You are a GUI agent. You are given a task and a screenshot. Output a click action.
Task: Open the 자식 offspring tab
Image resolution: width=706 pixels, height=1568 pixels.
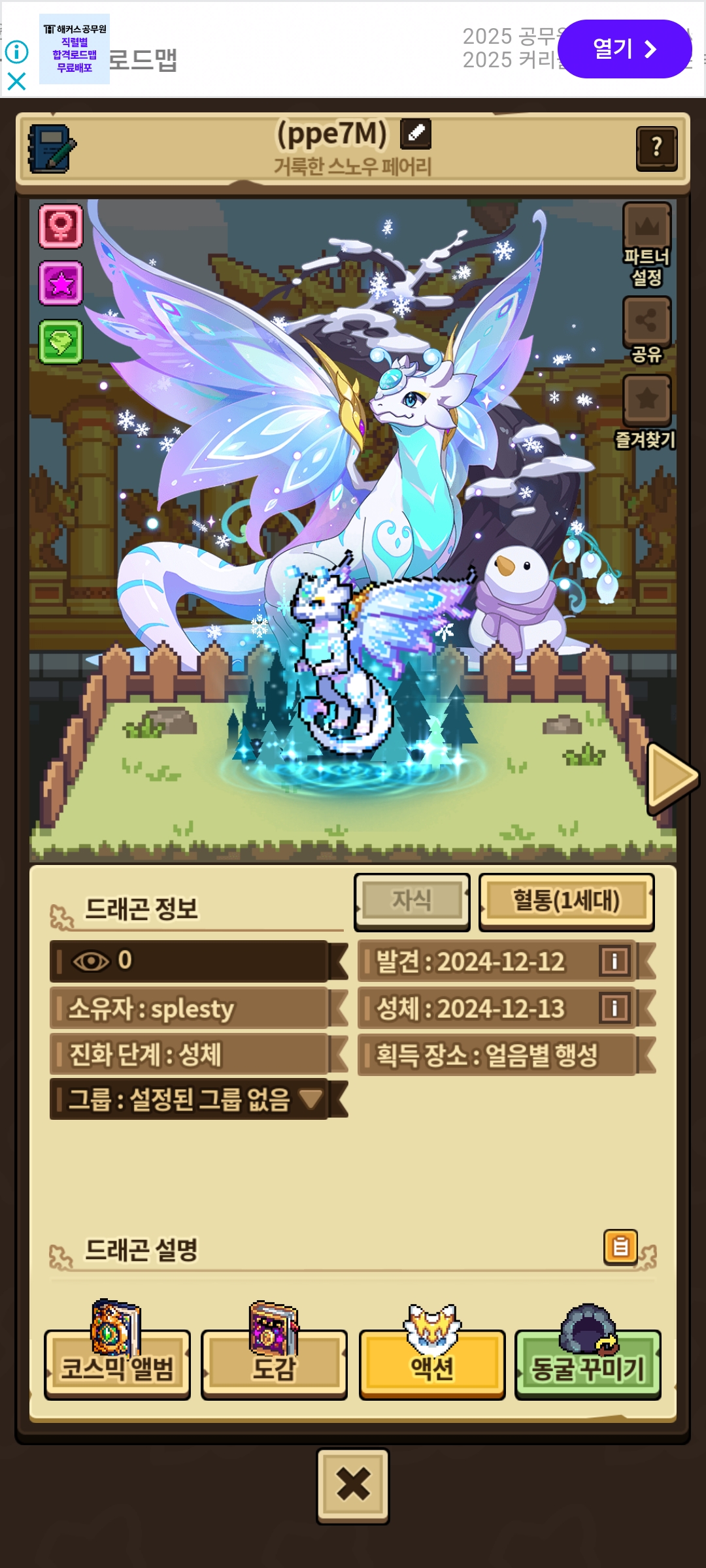click(412, 901)
